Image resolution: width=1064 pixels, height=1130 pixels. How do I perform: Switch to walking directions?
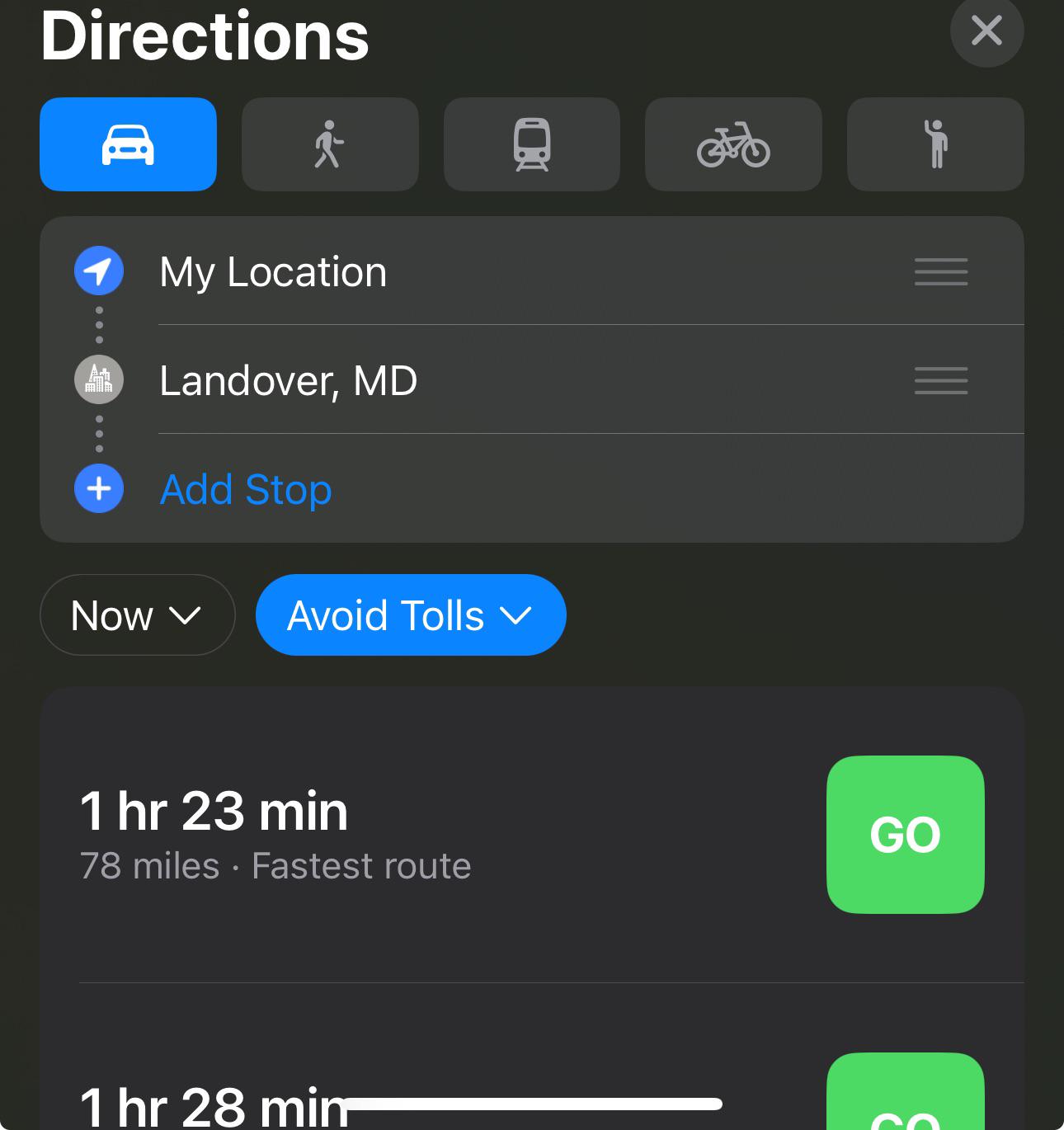pos(330,144)
